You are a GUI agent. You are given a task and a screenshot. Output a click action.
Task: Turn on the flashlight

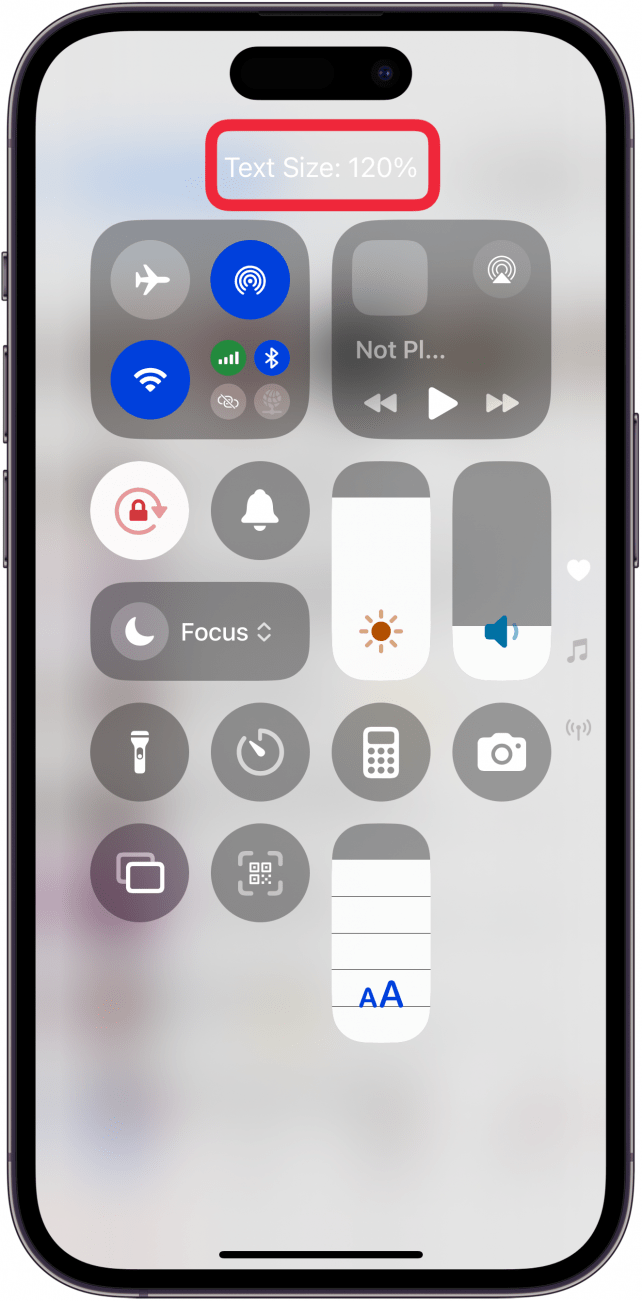click(x=139, y=753)
